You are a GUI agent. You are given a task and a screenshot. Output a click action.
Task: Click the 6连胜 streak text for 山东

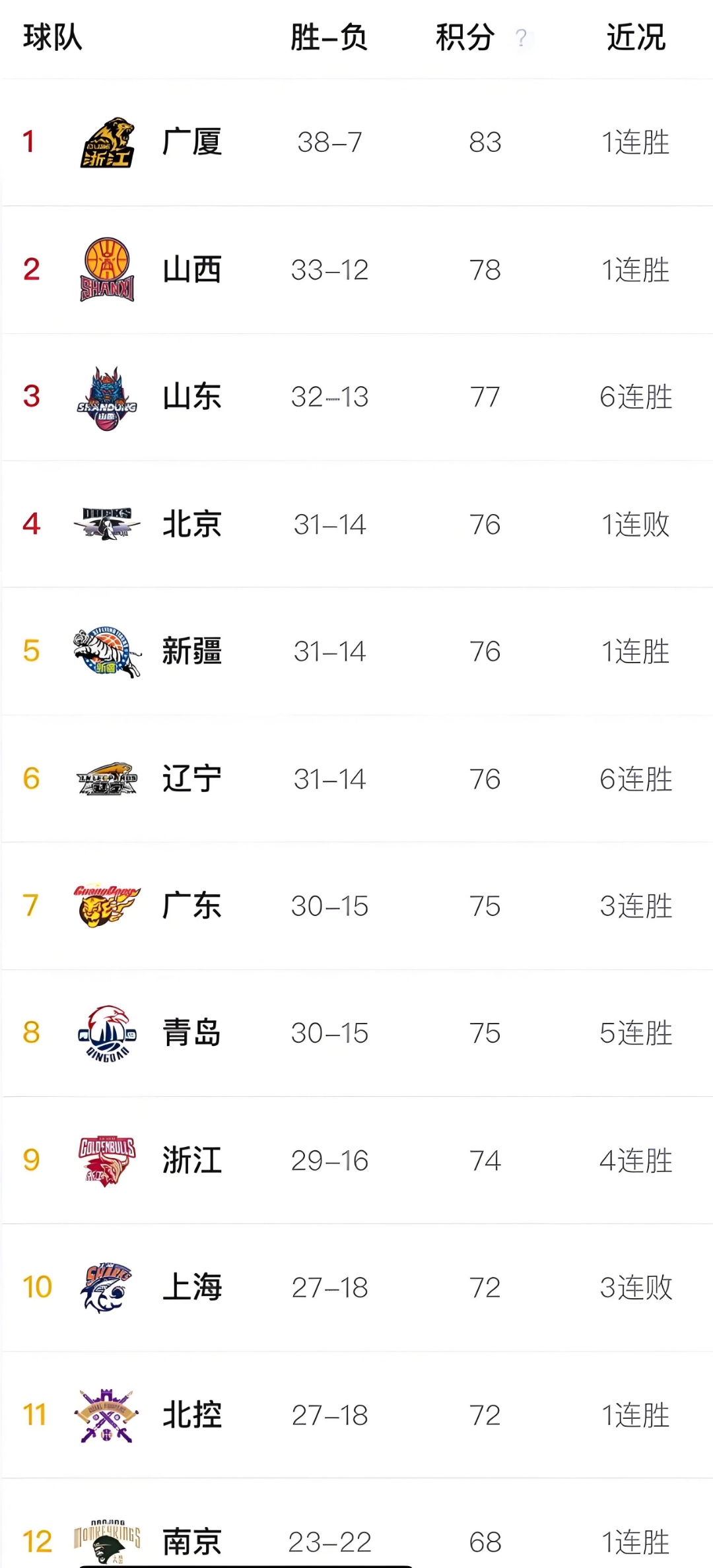tap(635, 396)
